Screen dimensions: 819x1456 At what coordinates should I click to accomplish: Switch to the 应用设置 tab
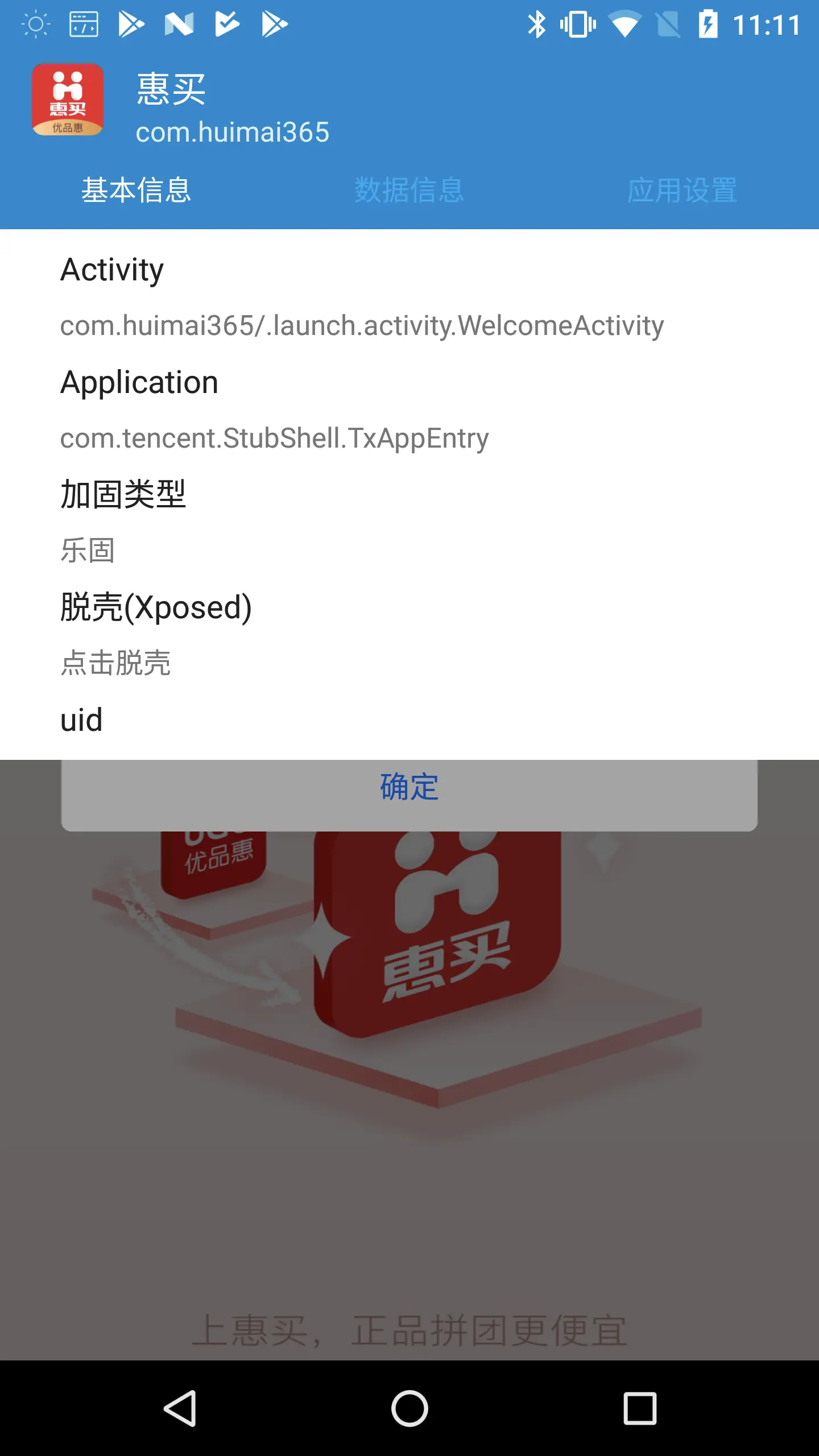coord(682,190)
